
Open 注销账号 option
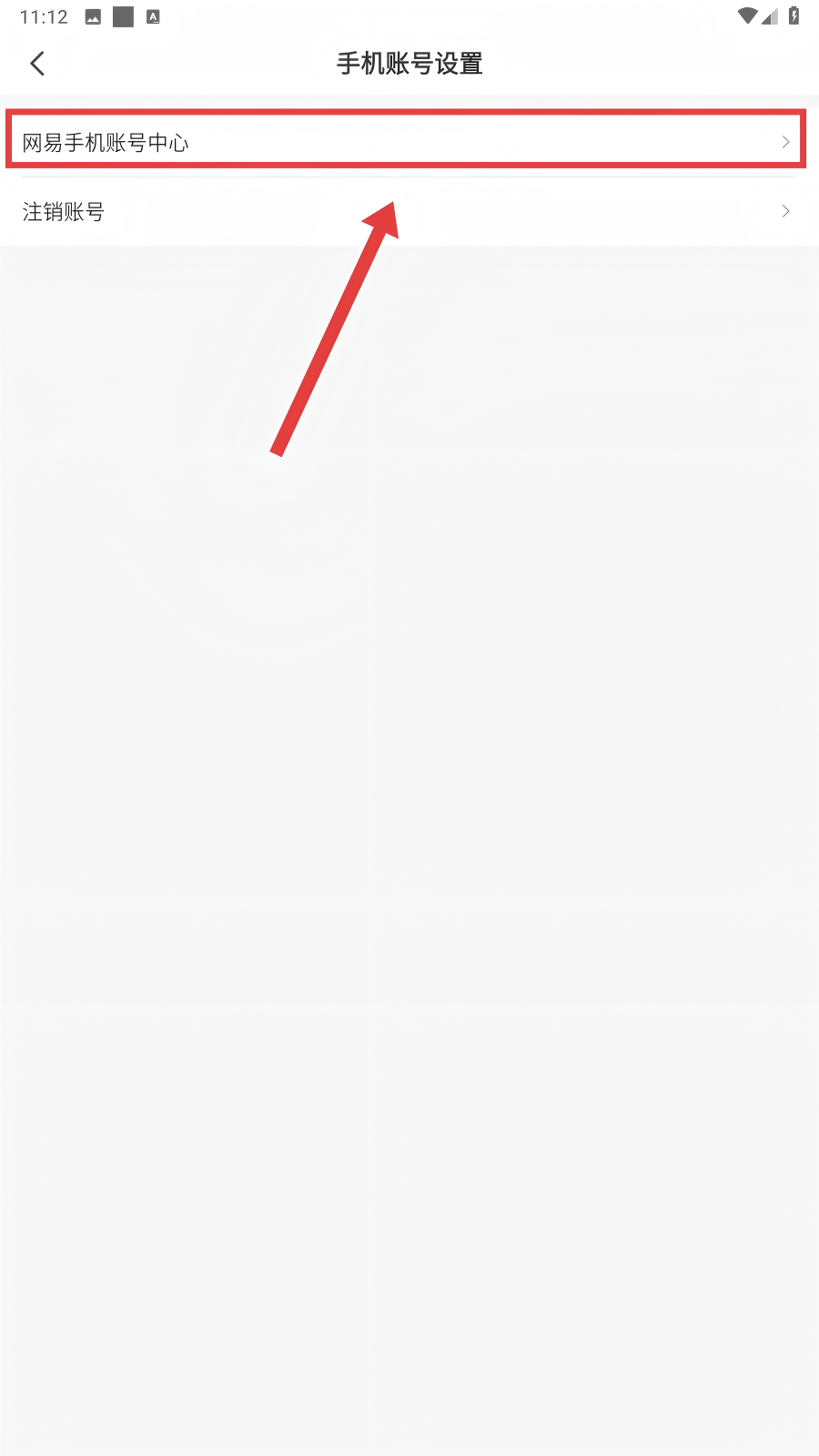tap(405, 212)
